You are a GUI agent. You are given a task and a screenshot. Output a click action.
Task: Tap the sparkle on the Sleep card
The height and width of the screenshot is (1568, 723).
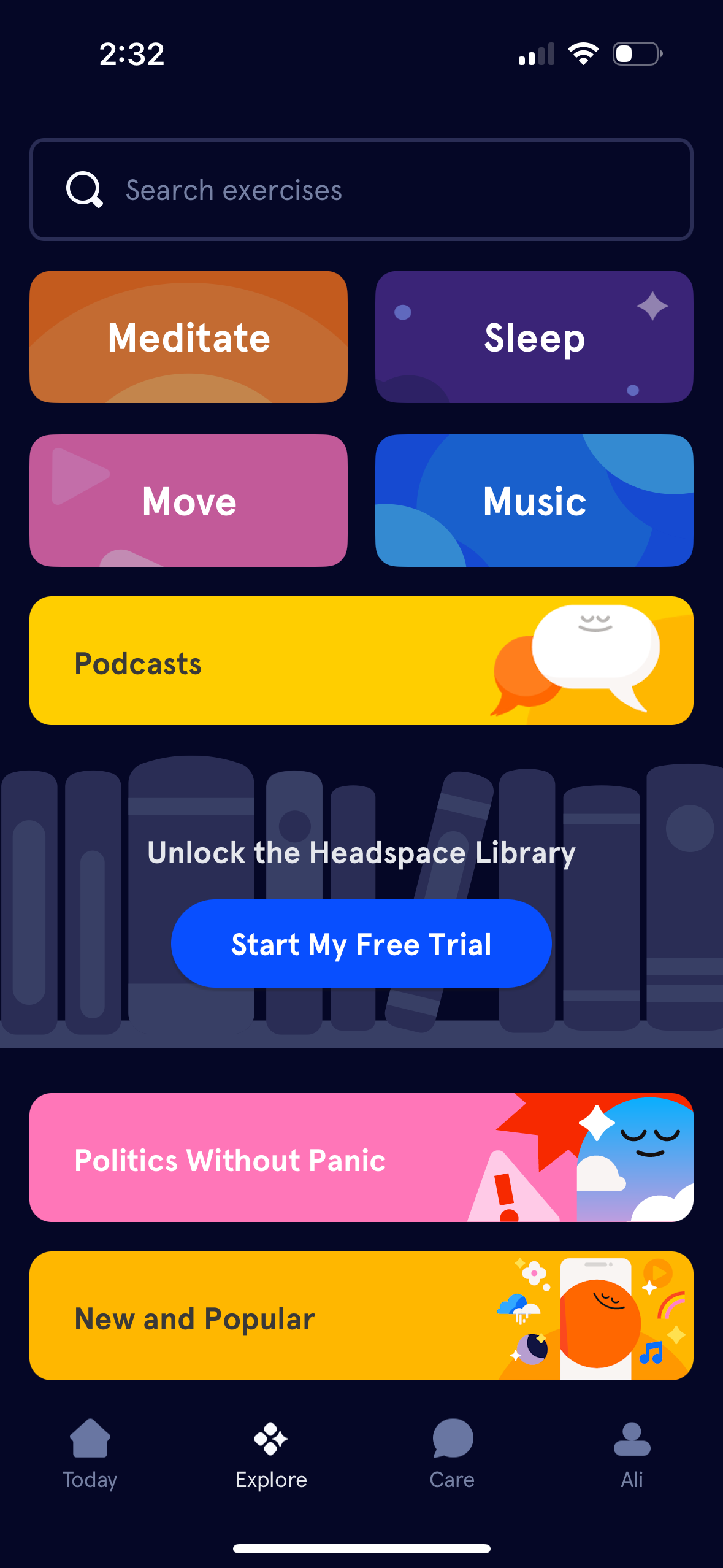click(x=652, y=305)
